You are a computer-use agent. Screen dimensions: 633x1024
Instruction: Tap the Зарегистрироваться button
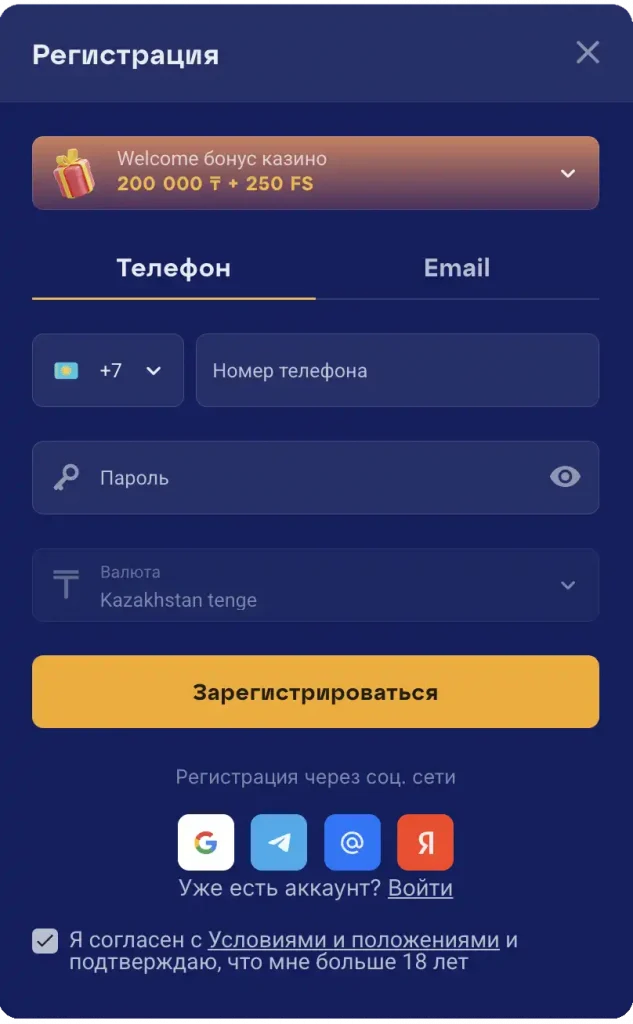315,692
